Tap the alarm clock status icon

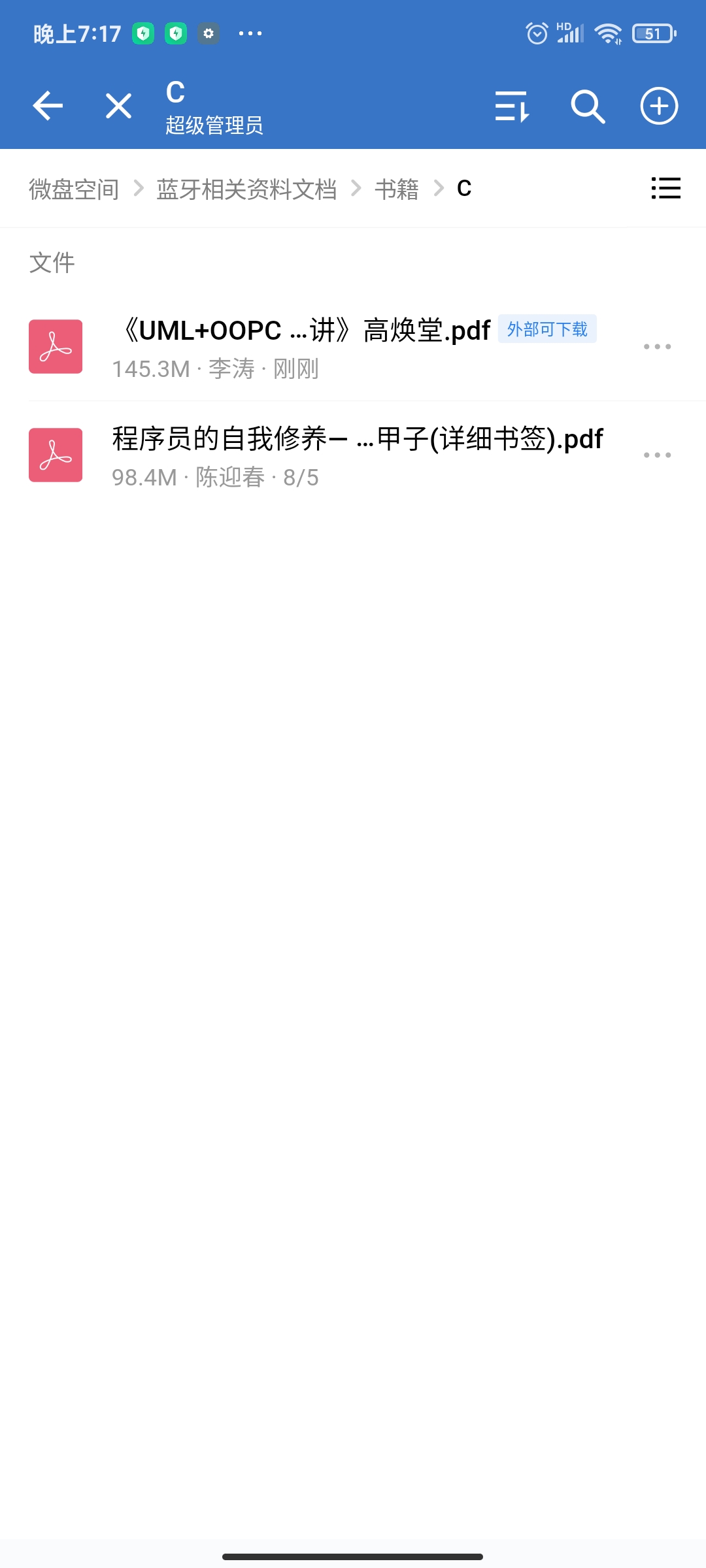click(x=536, y=33)
